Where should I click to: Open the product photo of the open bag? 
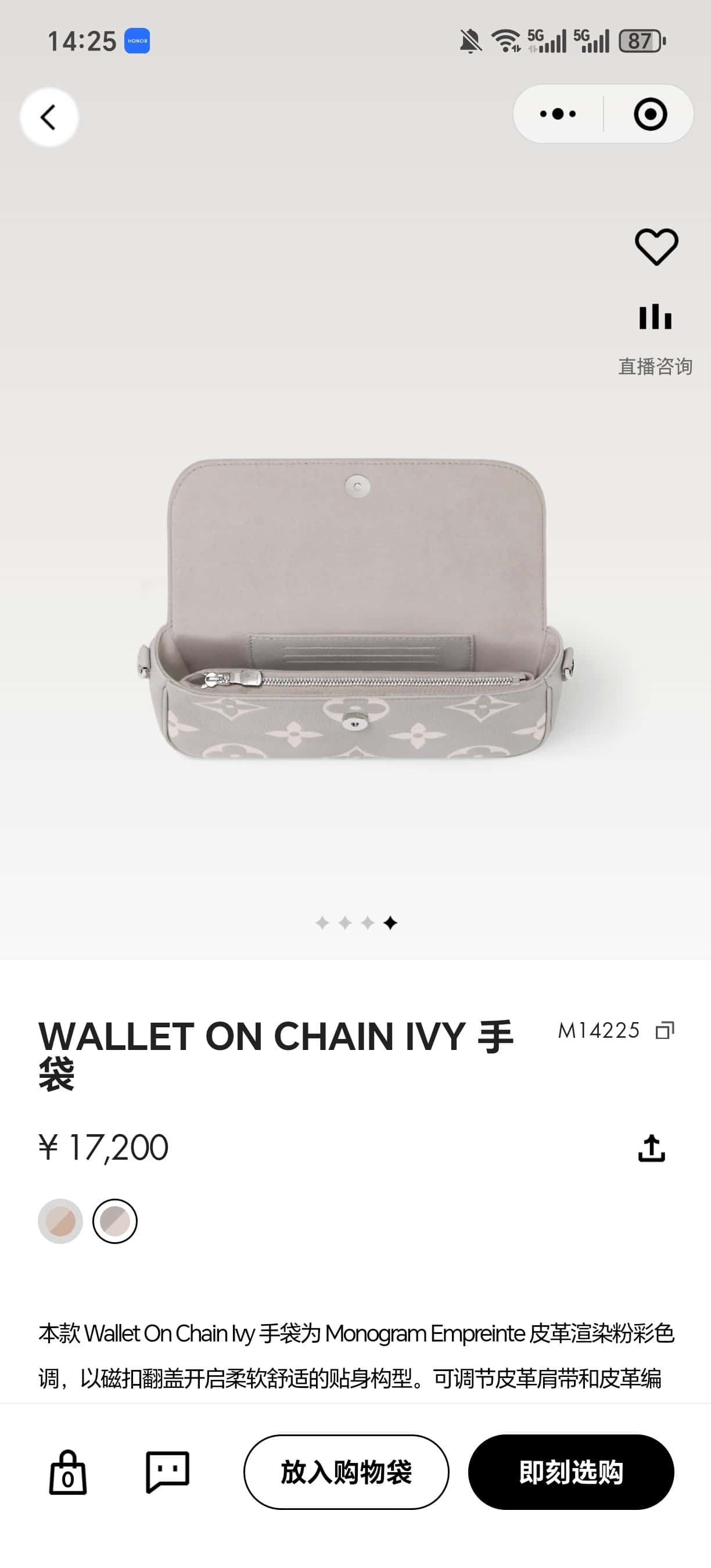pos(356,609)
